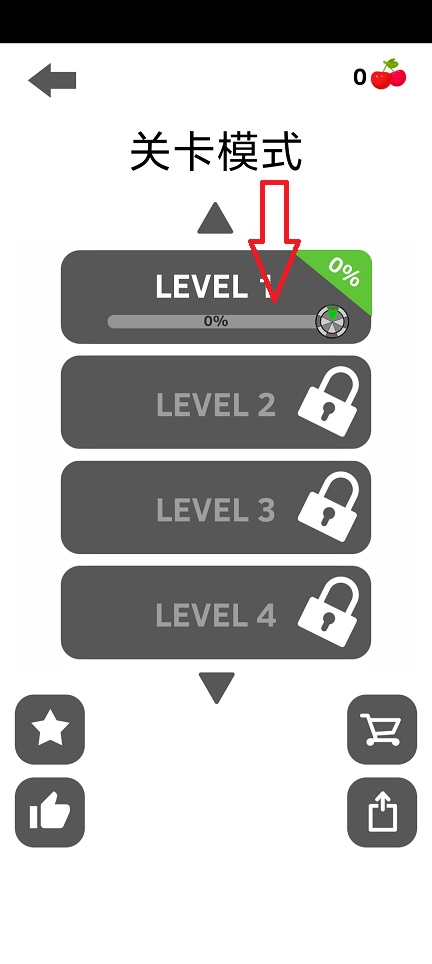Select locked Level 2

(x=216, y=402)
